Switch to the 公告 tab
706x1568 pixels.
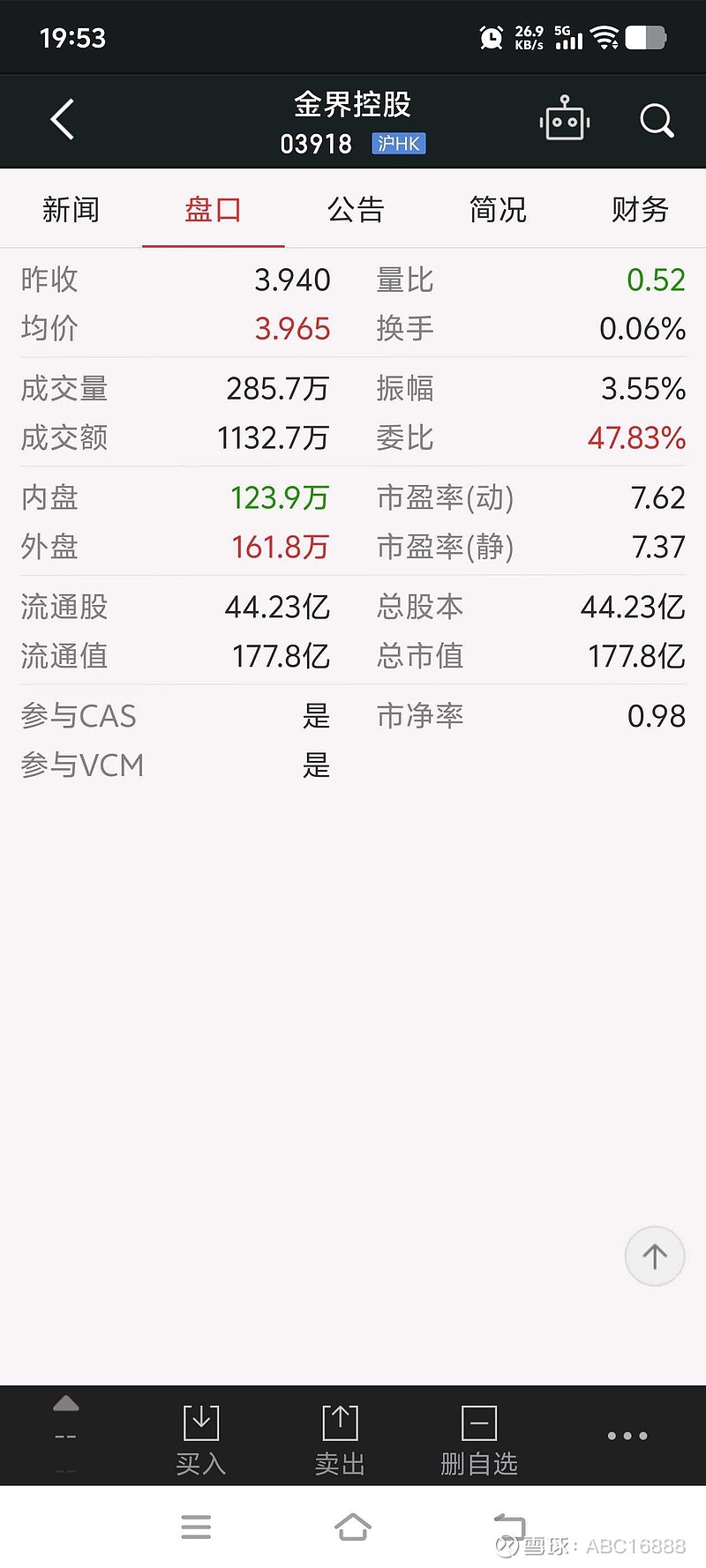point(356,210)
